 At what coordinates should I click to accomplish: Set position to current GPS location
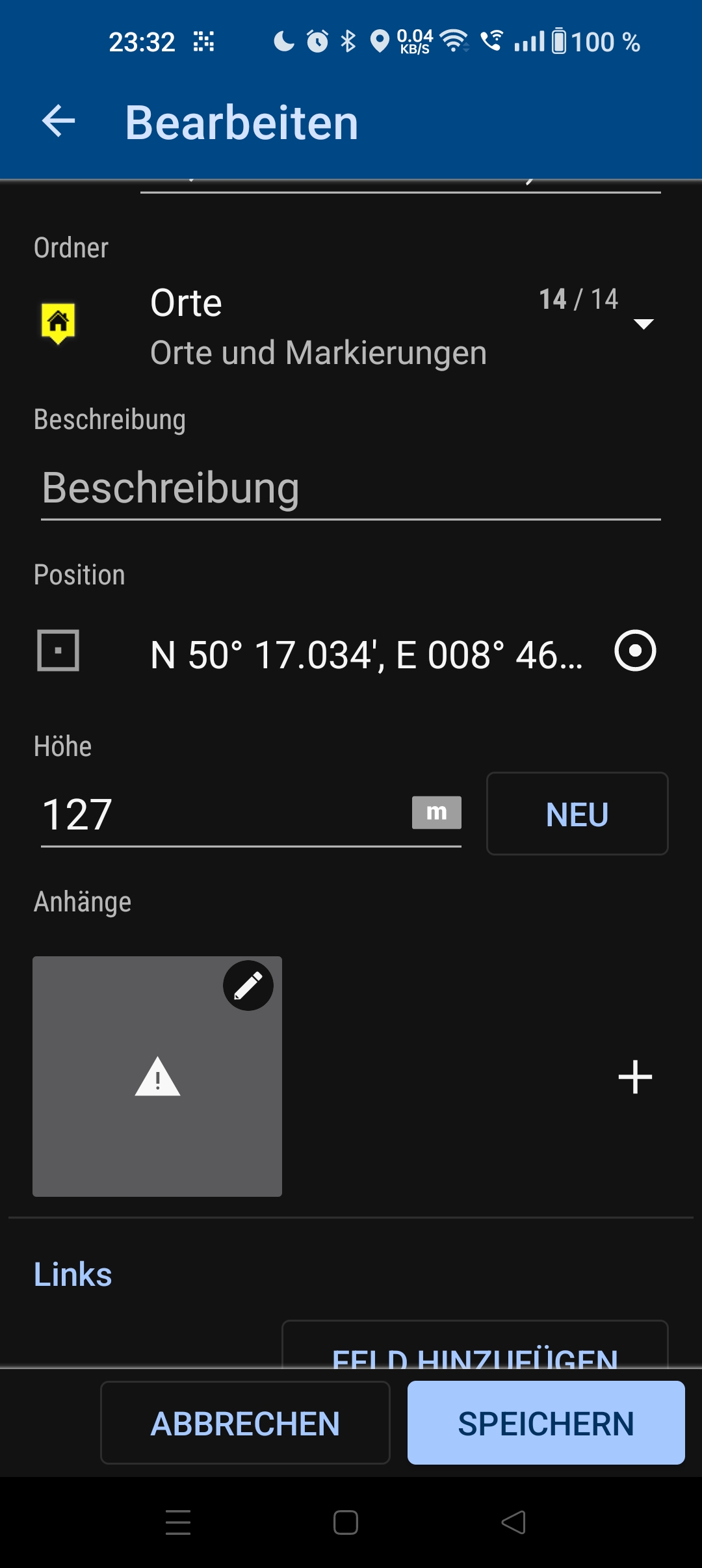pyautogui.click(x=635, y=651)
